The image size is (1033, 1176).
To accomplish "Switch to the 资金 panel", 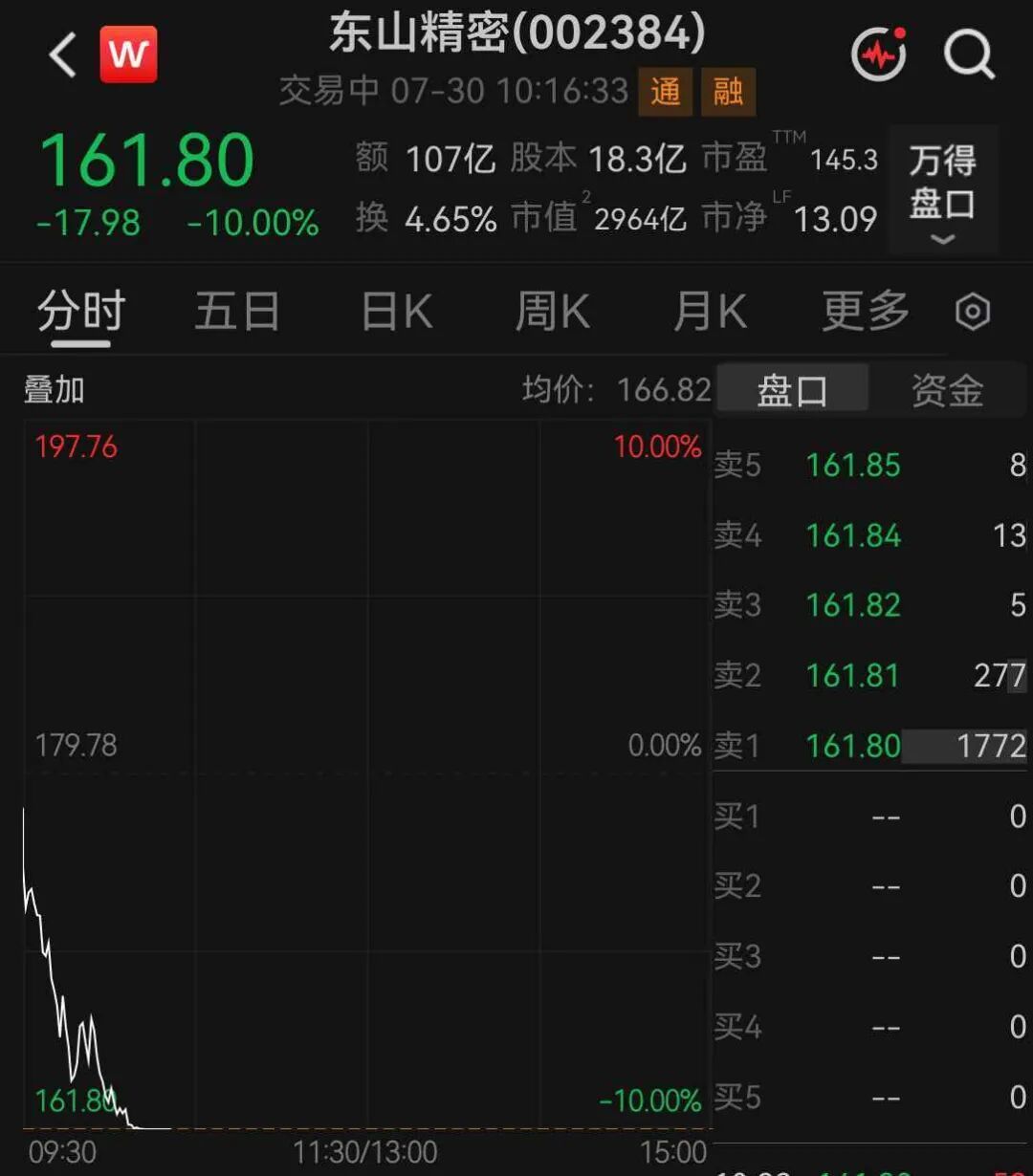I will point(947,390).
